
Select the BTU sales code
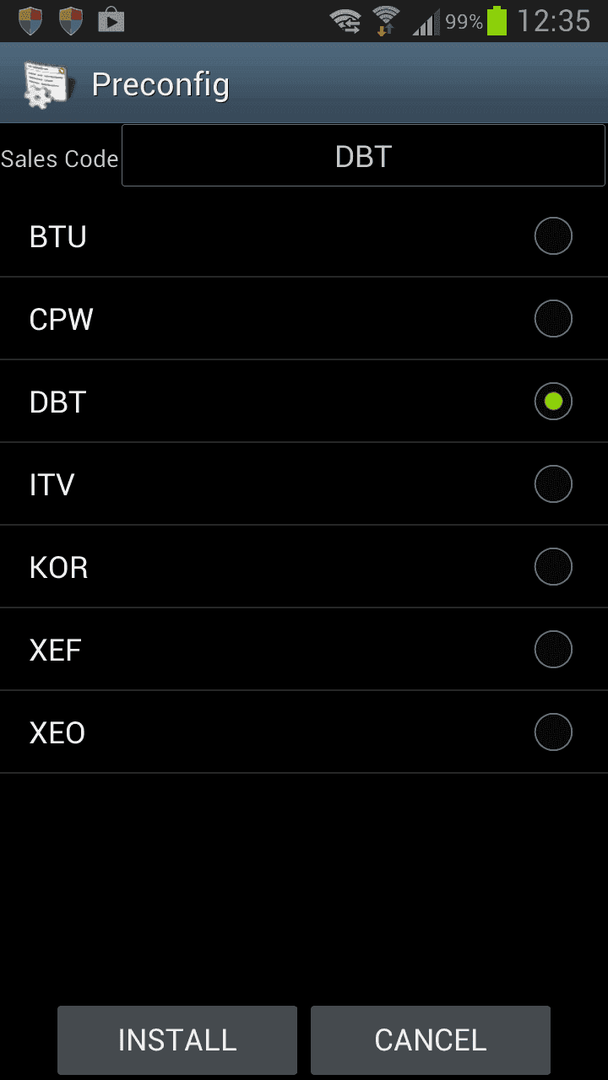304,236
